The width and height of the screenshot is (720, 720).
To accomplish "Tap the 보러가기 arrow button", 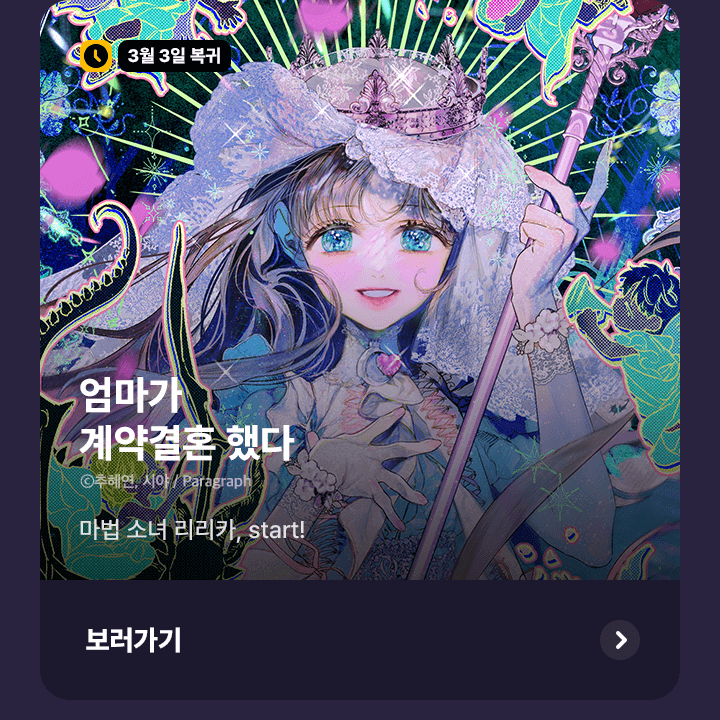I will (620, 640).
